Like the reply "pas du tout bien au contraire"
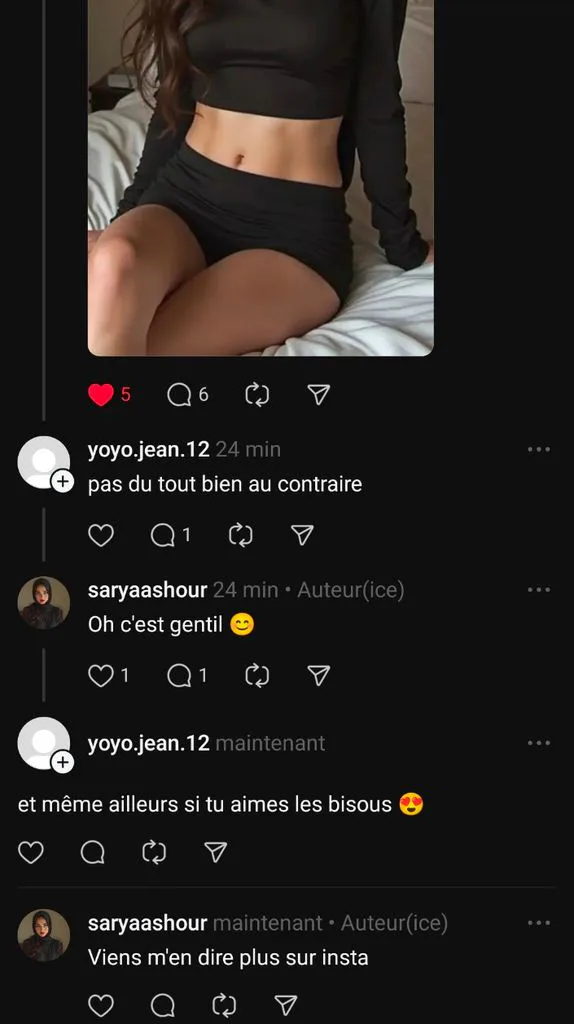This screenshot has width=574, height=1024. (x=101, y=536)
